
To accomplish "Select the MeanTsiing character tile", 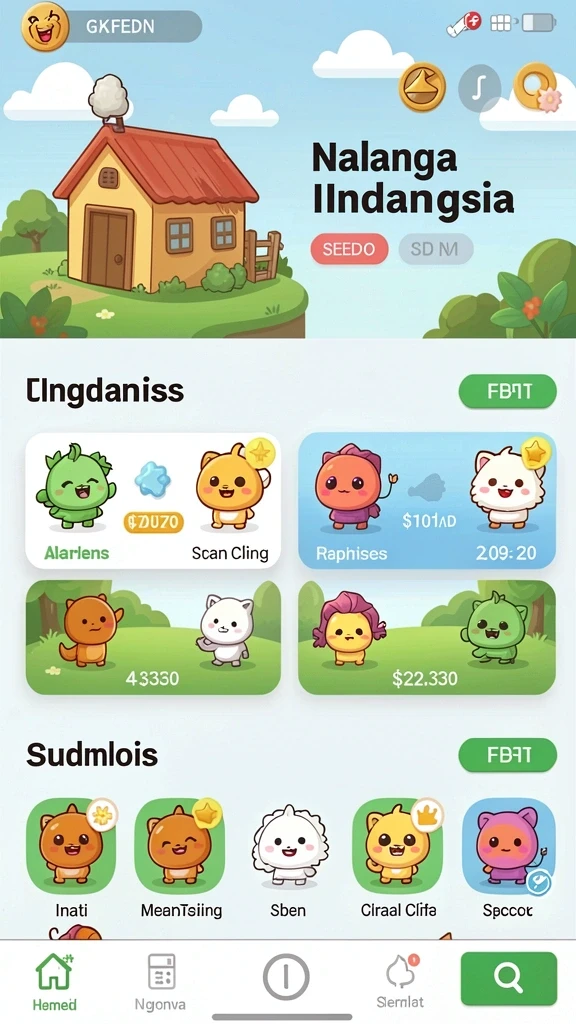I will pos(180,858).
